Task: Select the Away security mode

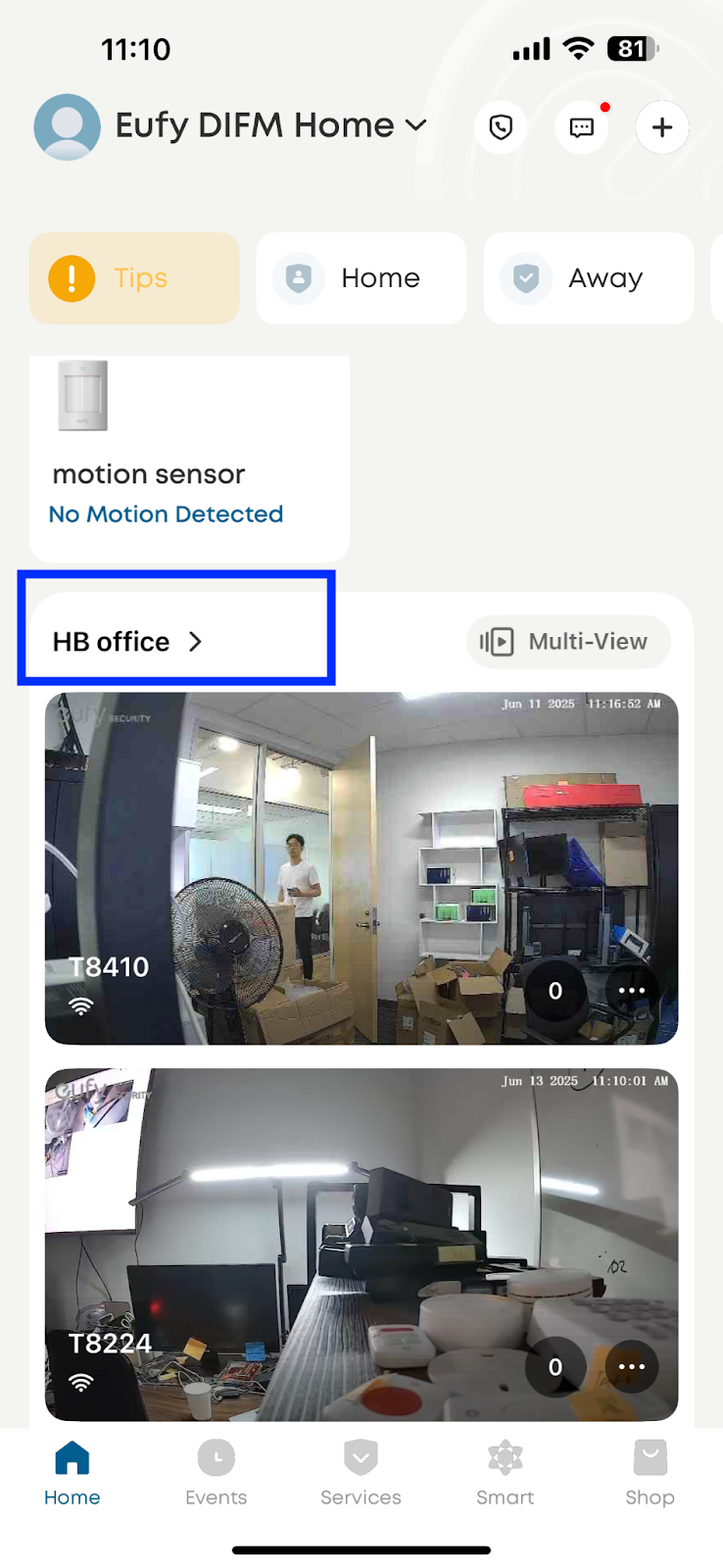Action: pyautogui.click(x=588, y=278)
